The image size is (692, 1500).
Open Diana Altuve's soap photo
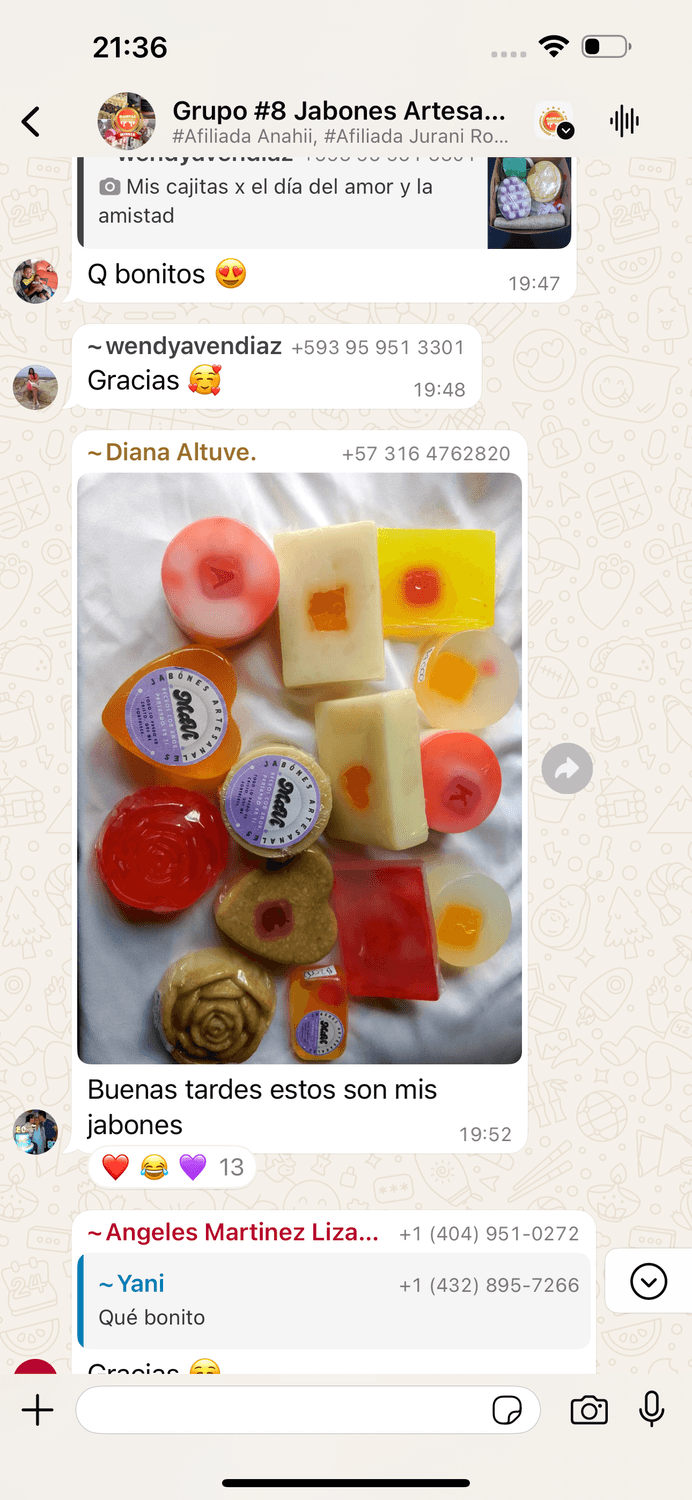299,767
